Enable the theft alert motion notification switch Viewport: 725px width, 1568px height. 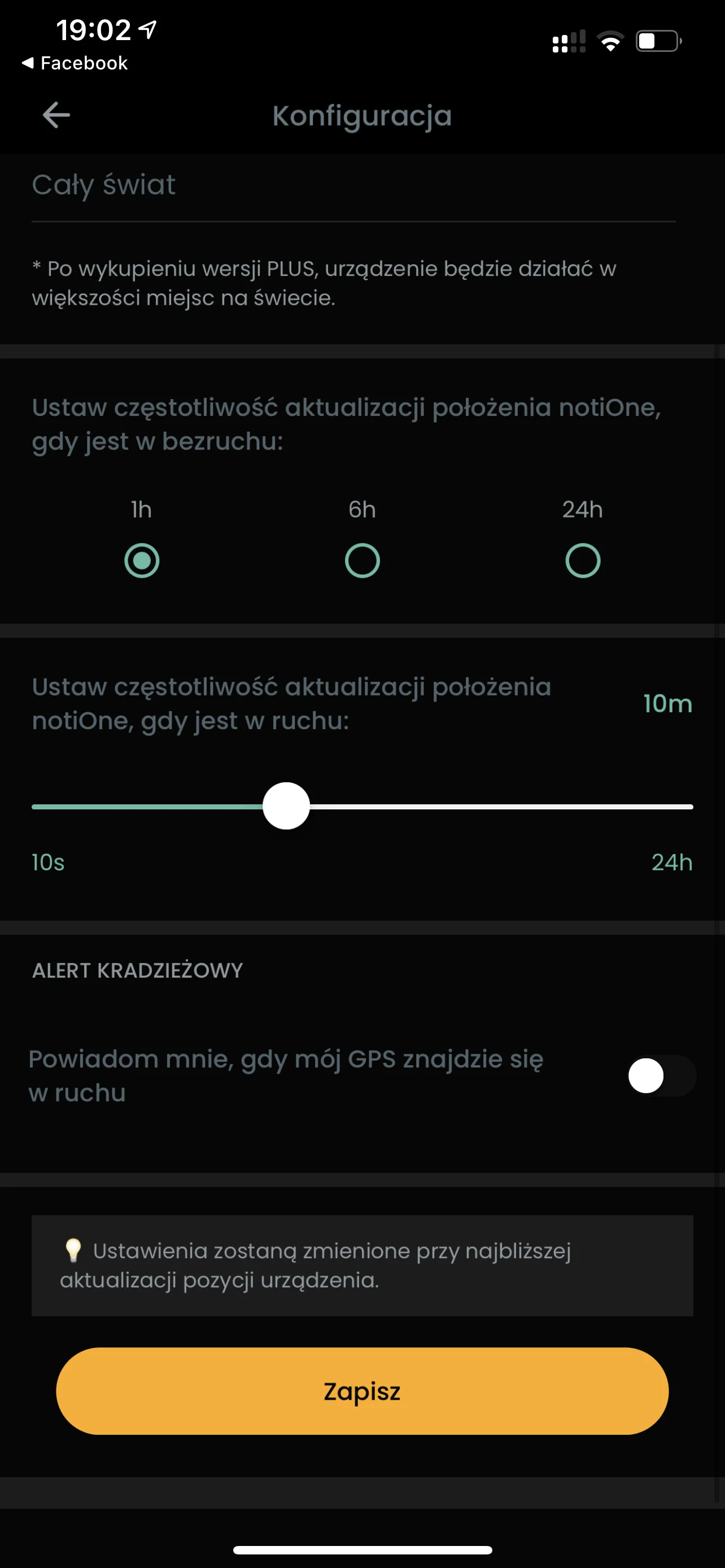pyautogui.click(x=661, y=1076)
